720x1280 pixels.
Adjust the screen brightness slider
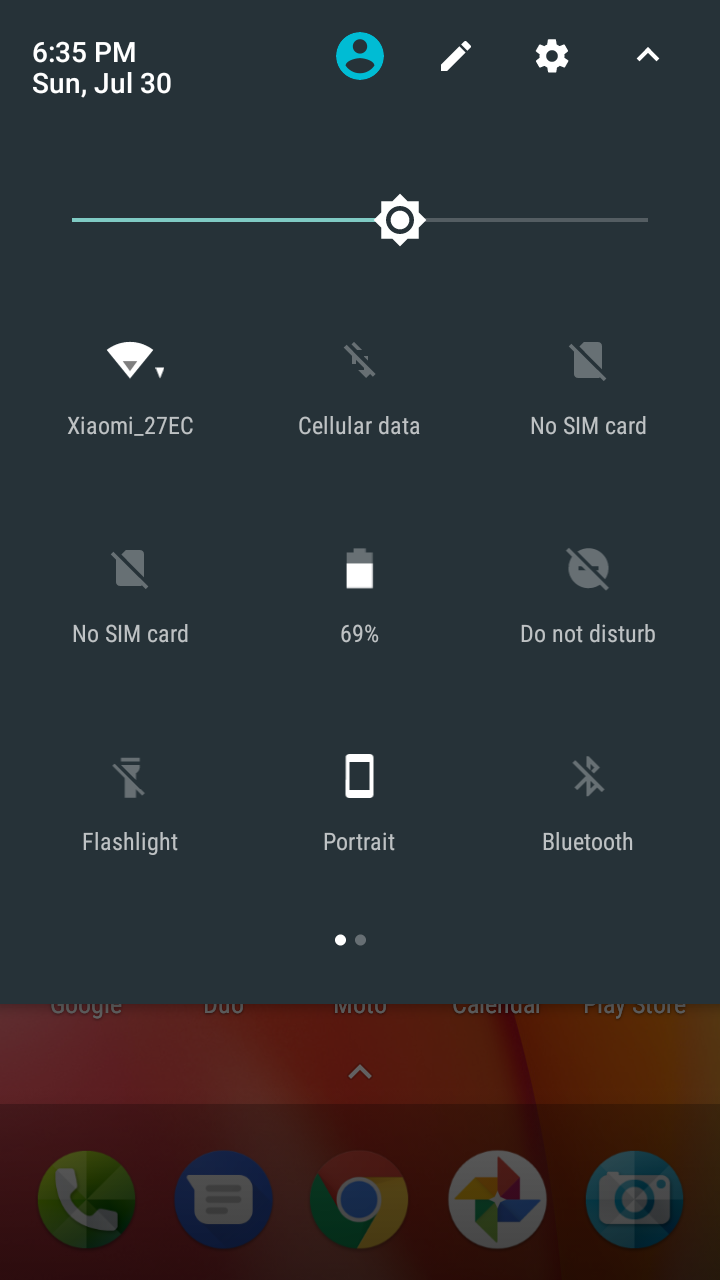click(400, 219)
